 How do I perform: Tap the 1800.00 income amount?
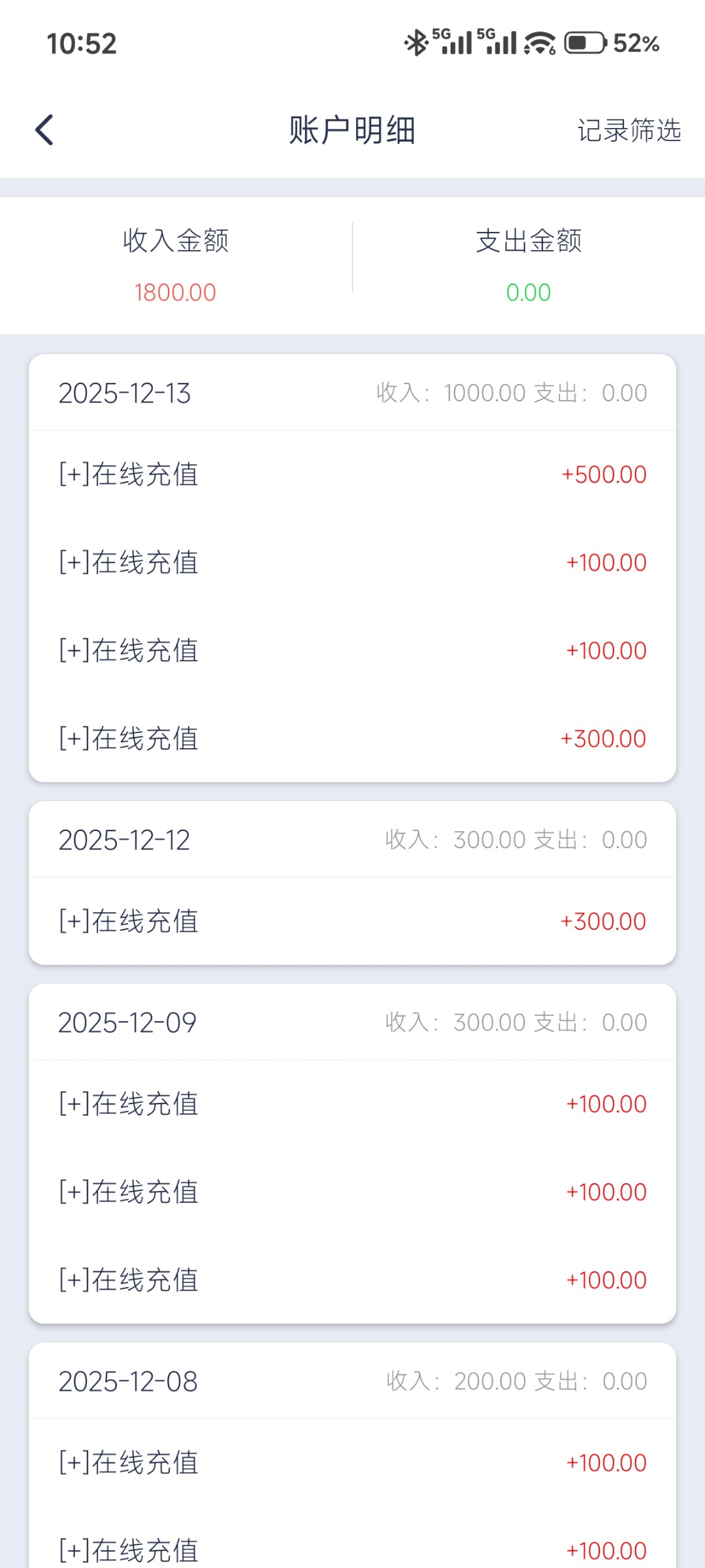pos(174,293)
